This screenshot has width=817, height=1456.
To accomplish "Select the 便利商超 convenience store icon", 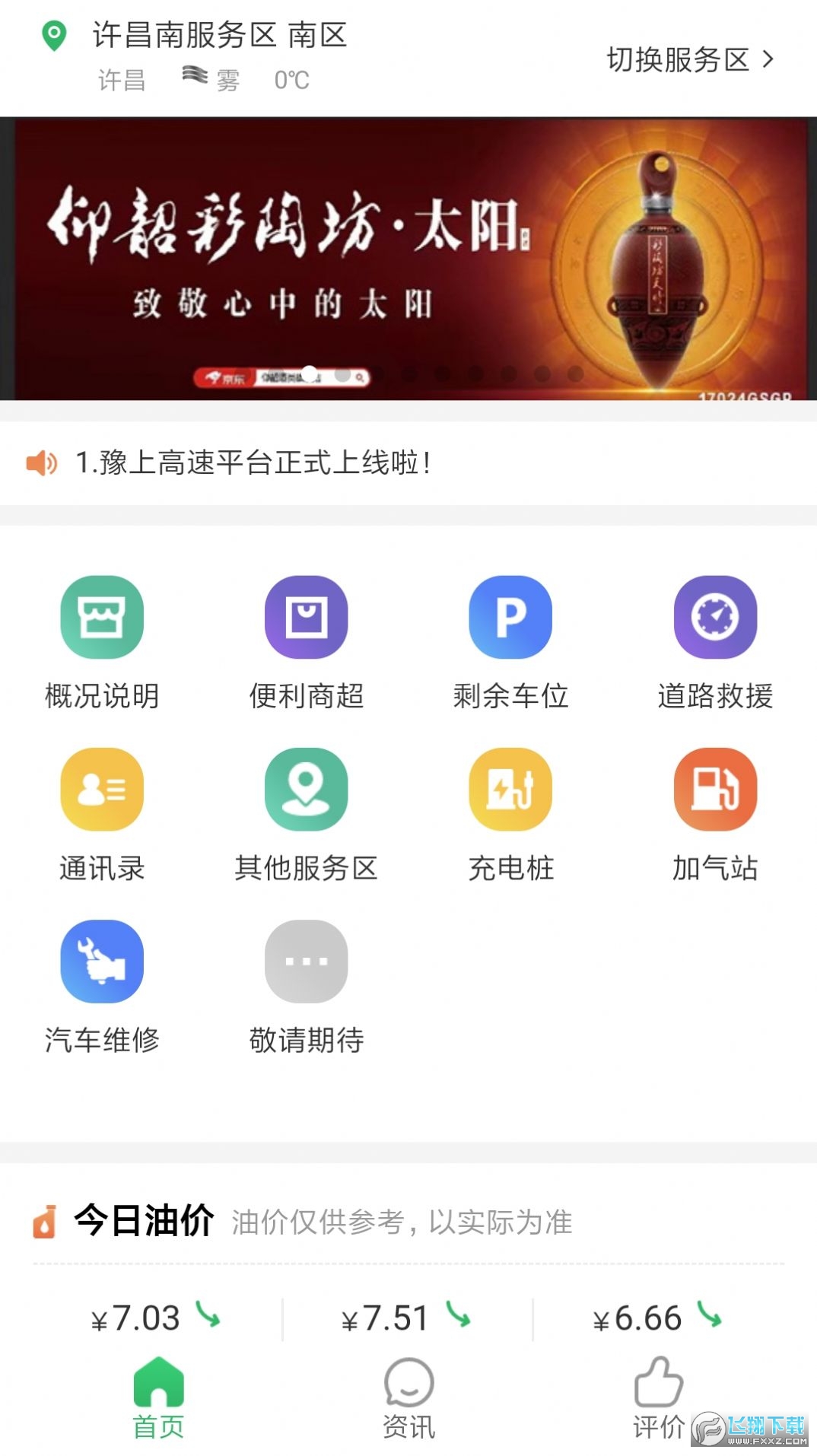I will click(307, 618).
